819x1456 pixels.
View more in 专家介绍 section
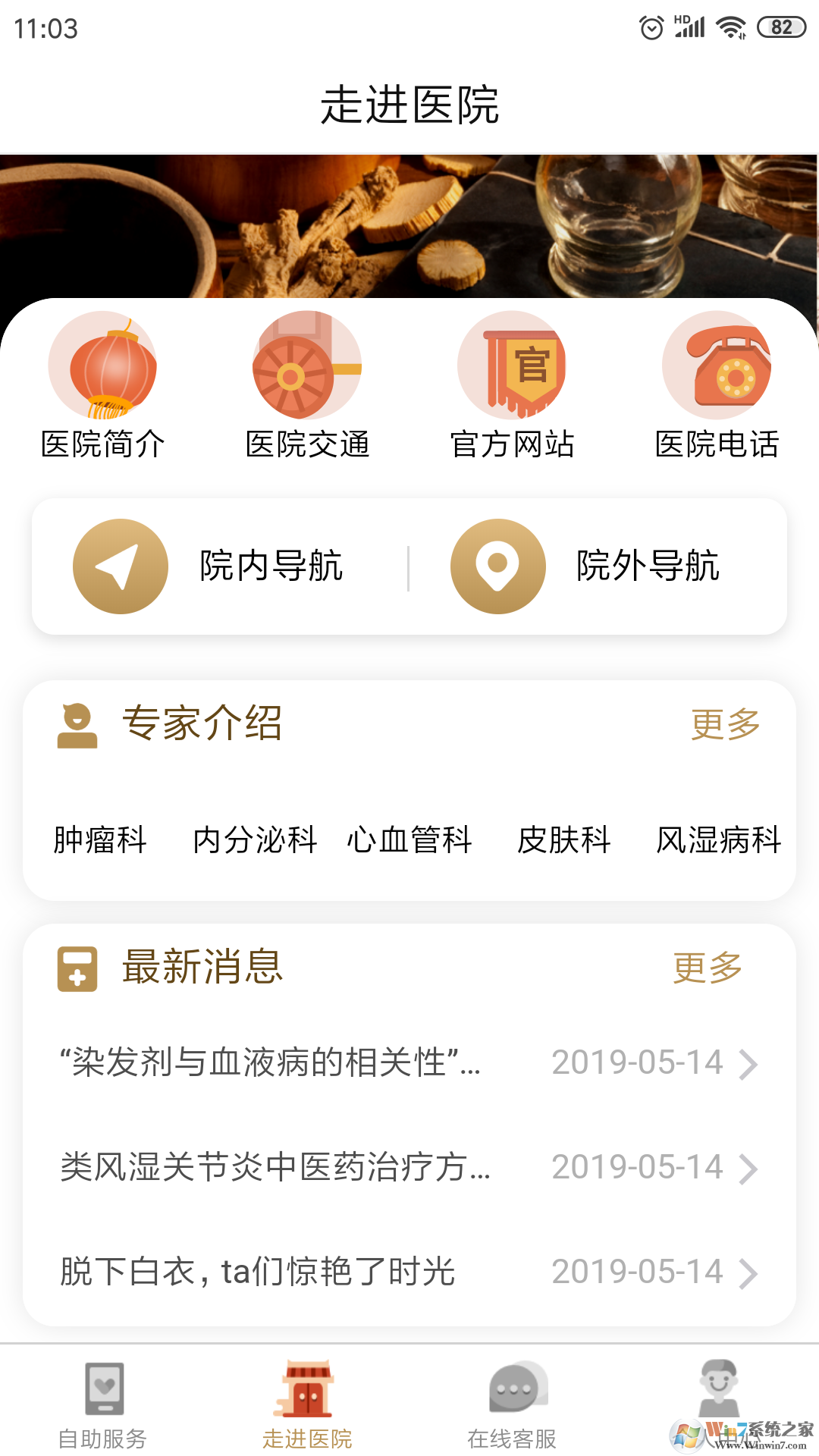[725, 724]
